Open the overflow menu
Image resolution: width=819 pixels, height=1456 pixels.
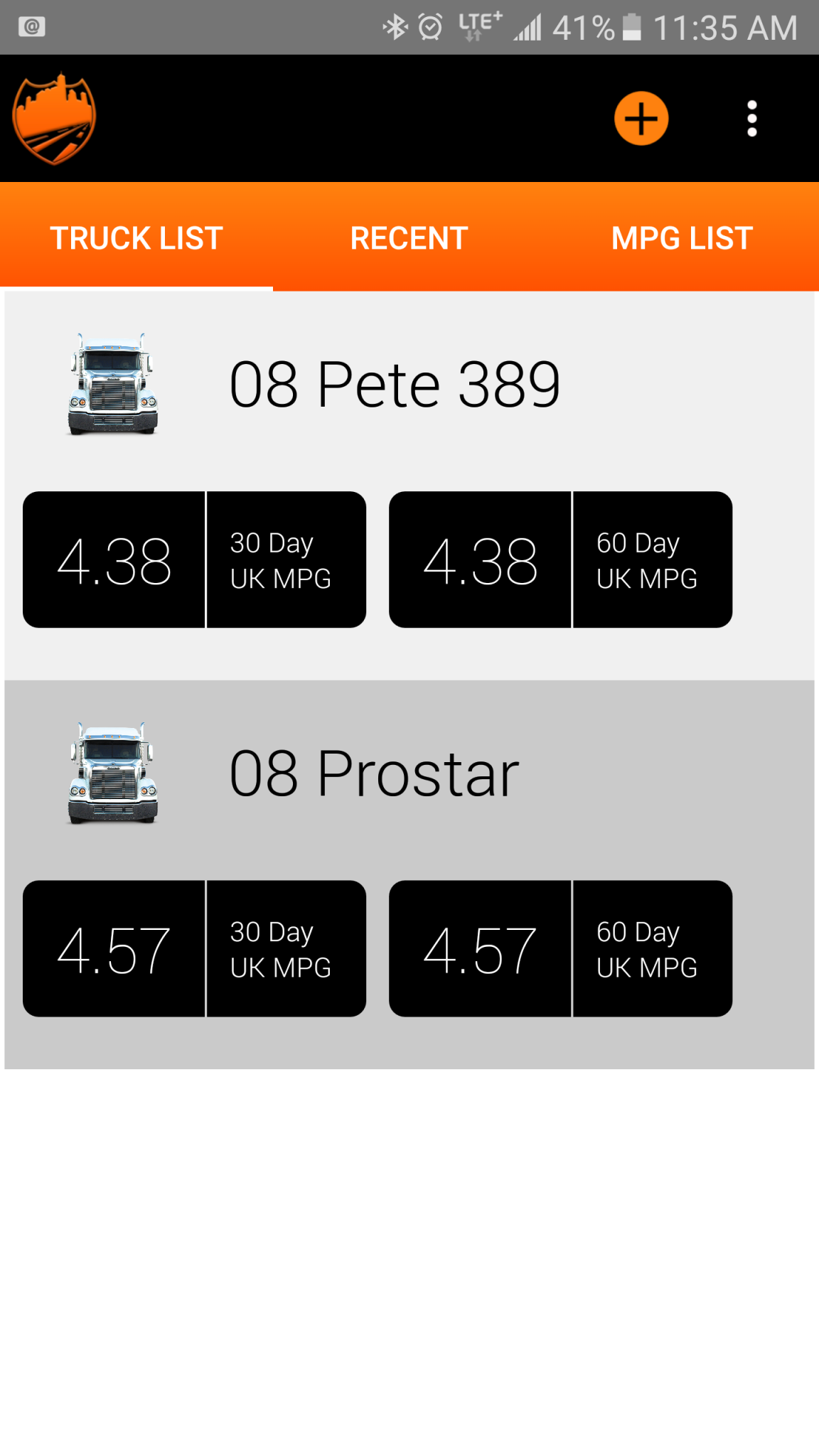[751, 119]
